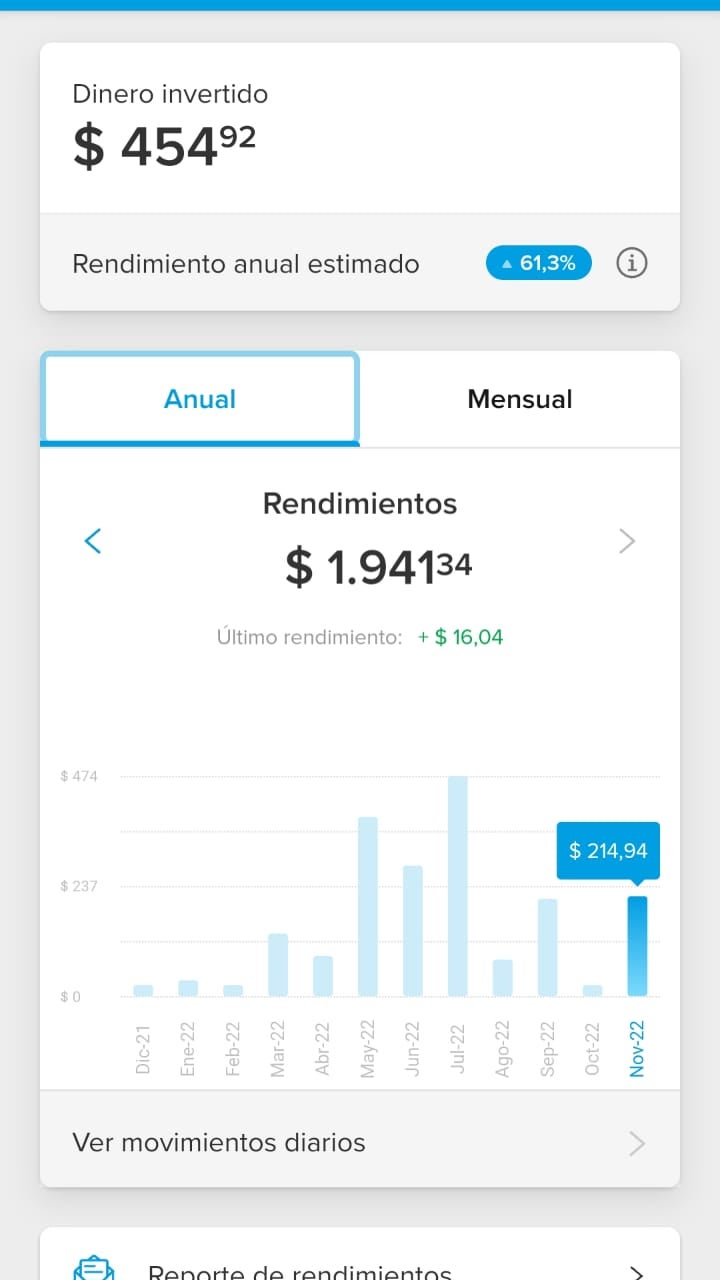Click the 61,3% yield badge
The width and height of the screenshot is (720, 1280).
click(539, 263)
